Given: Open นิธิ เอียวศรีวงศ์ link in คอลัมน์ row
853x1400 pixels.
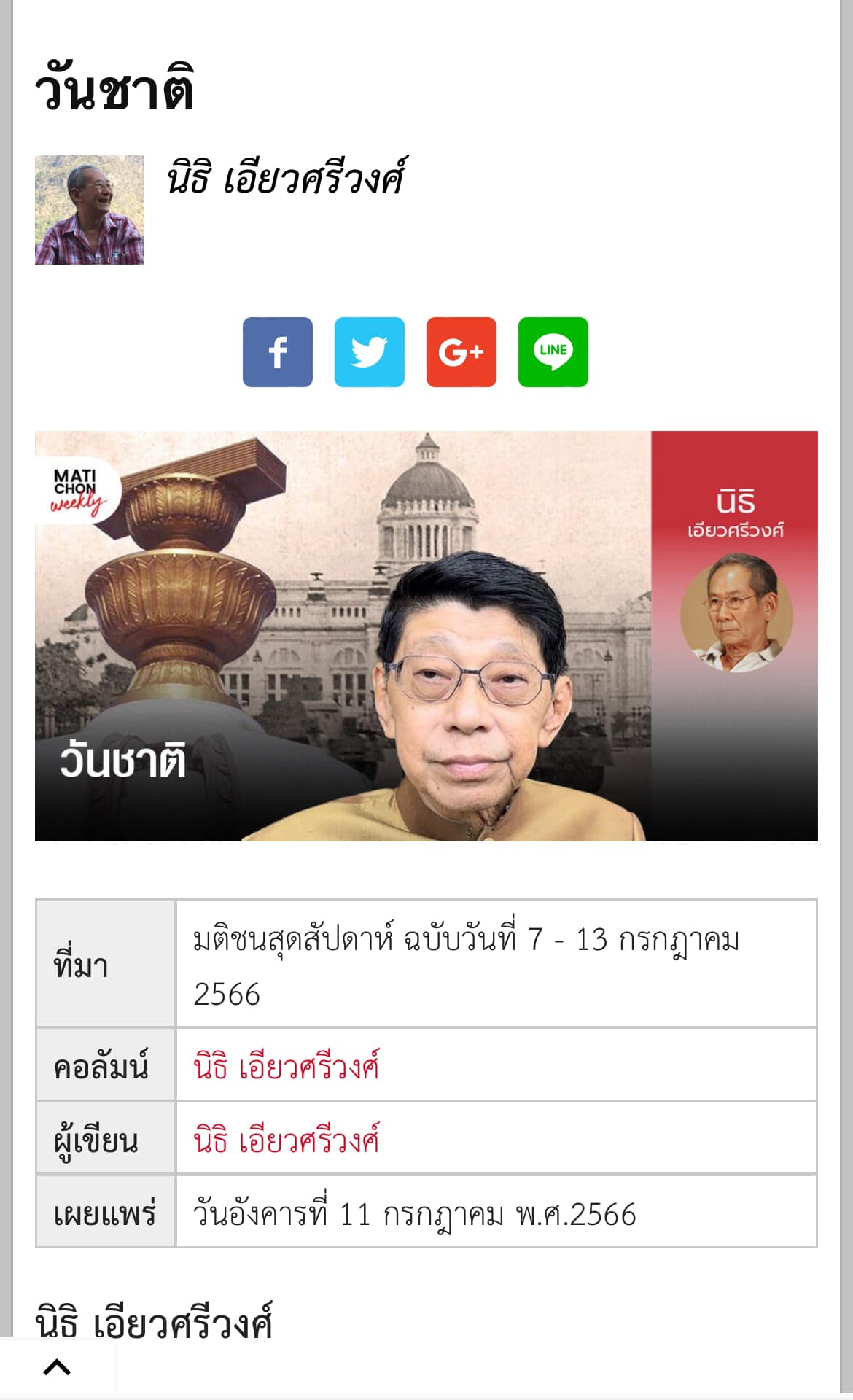Looking at the screenshot, I should (286, 1066).
